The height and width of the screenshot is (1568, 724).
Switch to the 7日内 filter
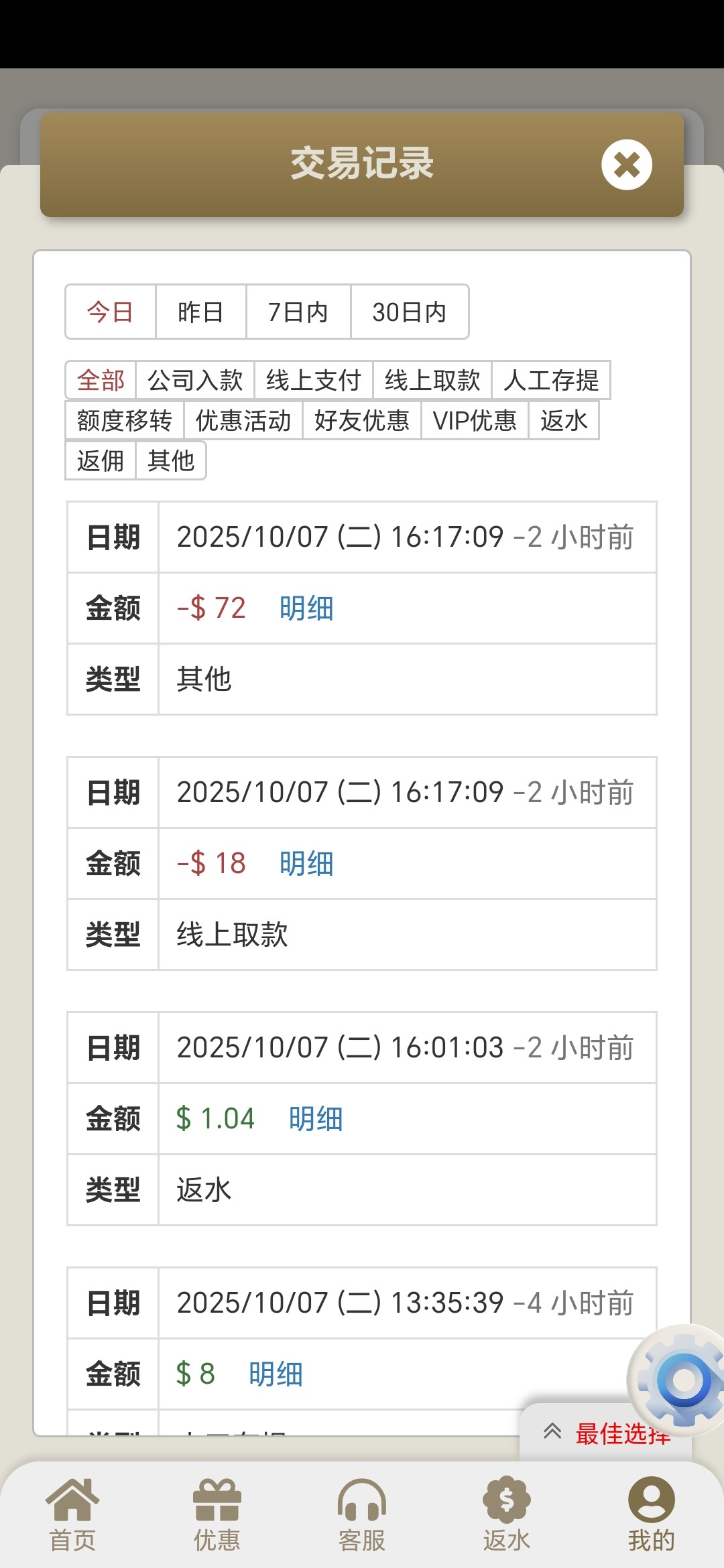pyautogui.click(x=298, y=311)
